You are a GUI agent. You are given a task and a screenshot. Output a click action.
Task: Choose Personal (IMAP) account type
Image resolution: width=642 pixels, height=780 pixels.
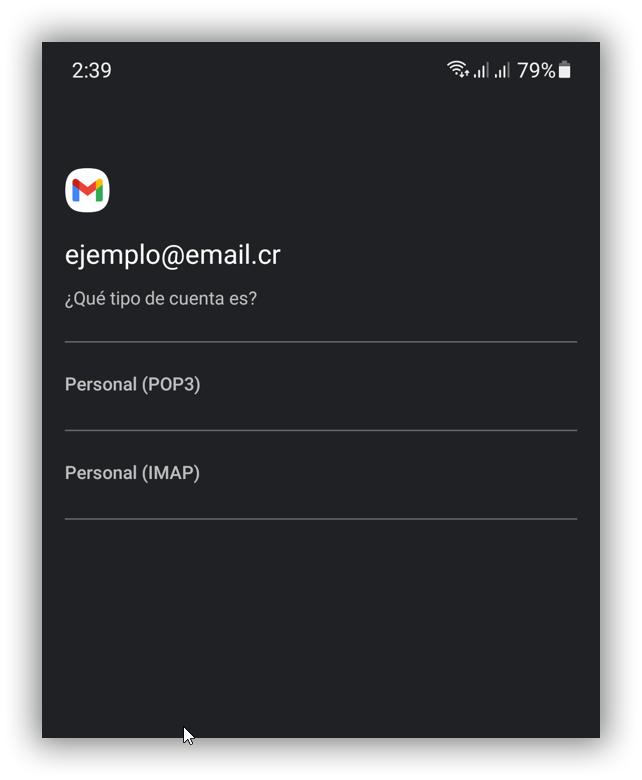click(x=133, y=473)
